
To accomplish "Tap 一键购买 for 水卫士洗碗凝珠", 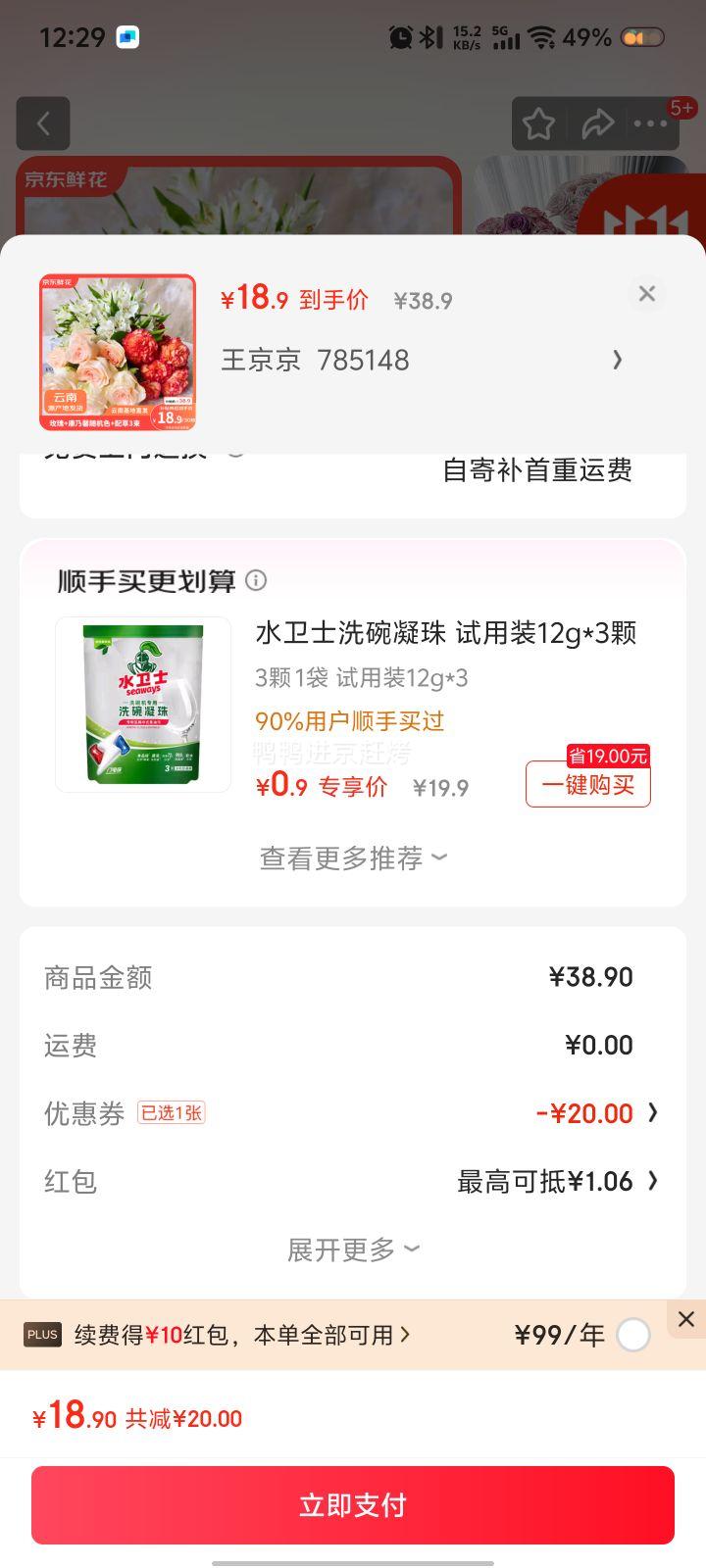I will coord(588,785).
